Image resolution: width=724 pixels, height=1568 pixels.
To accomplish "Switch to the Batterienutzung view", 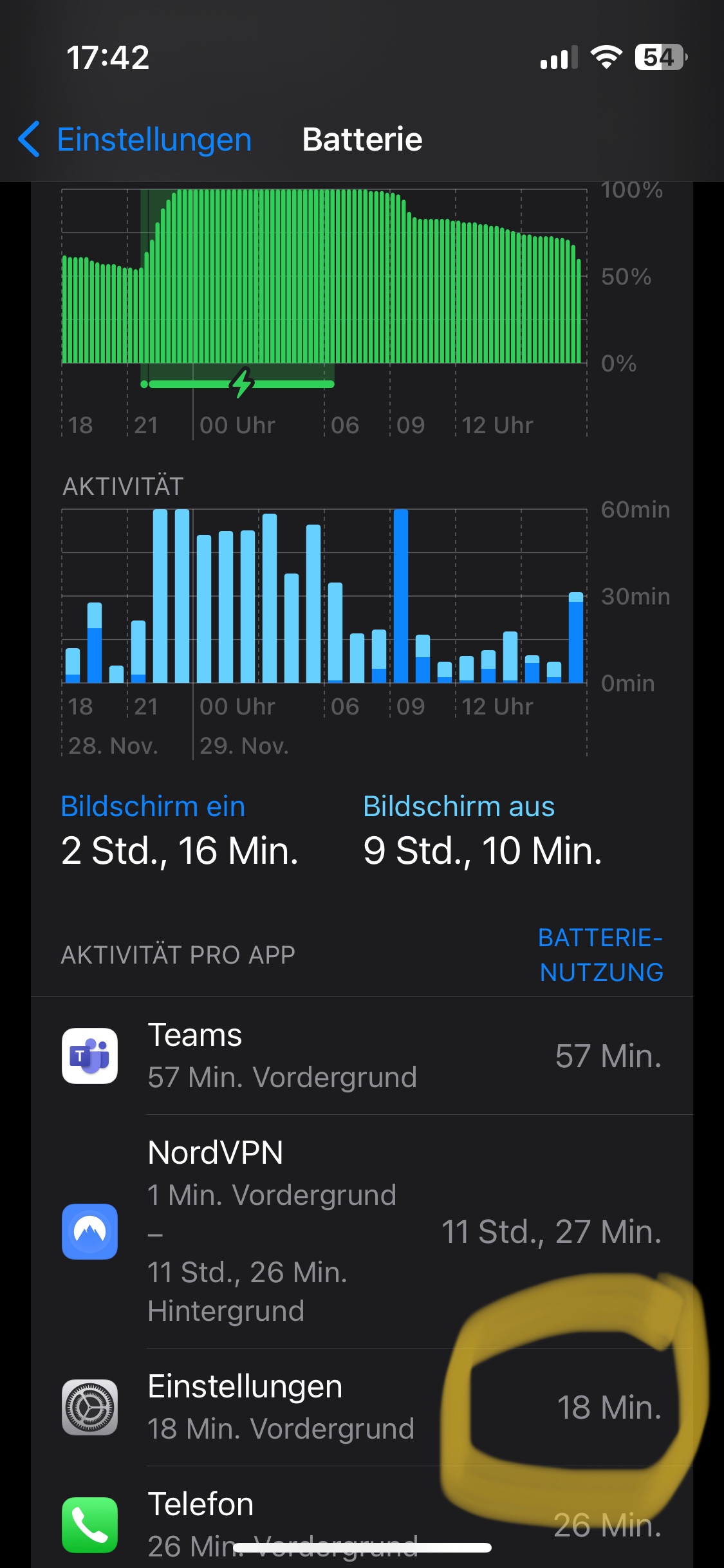I will [x=600, y=955].
